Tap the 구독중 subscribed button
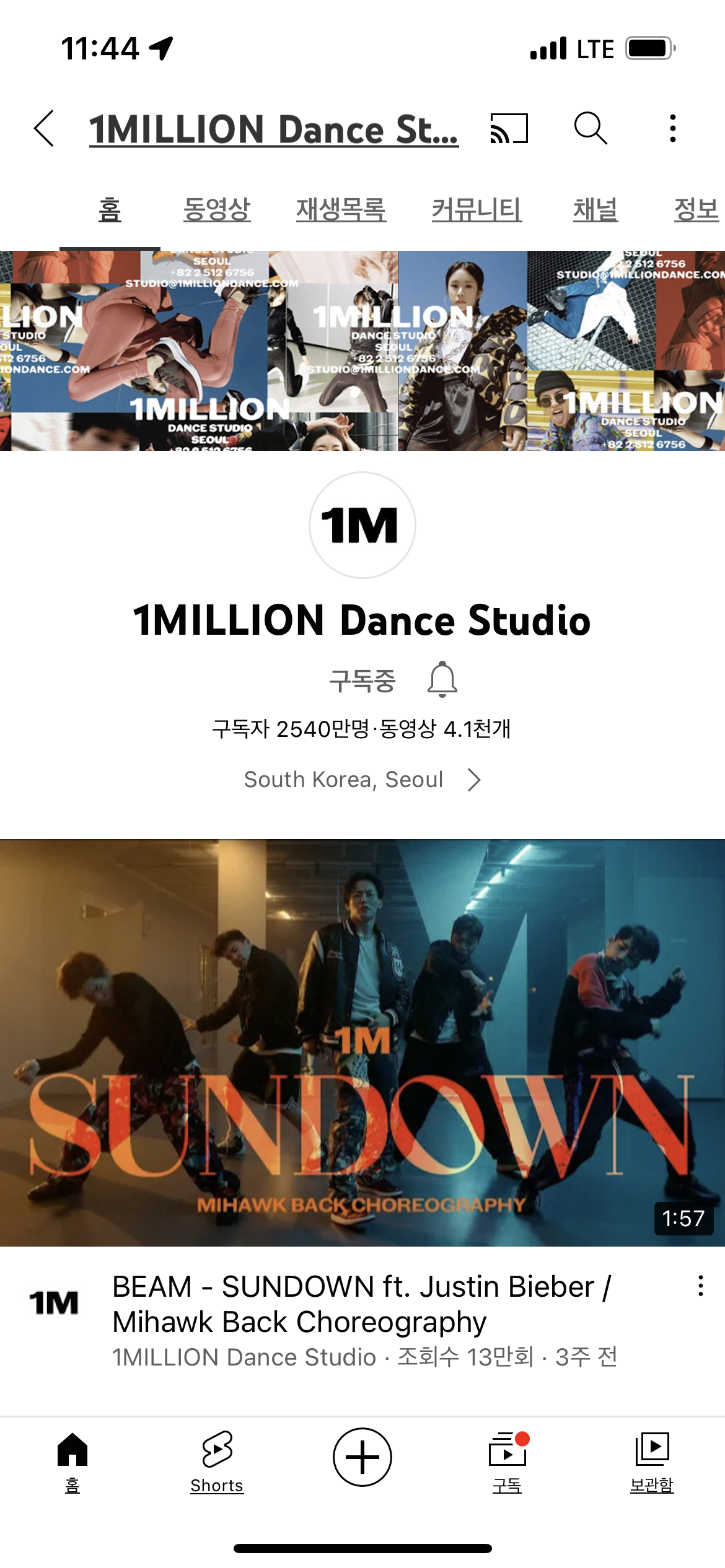The height and width of the screenshot is (1568, 725). coord(362,681)
